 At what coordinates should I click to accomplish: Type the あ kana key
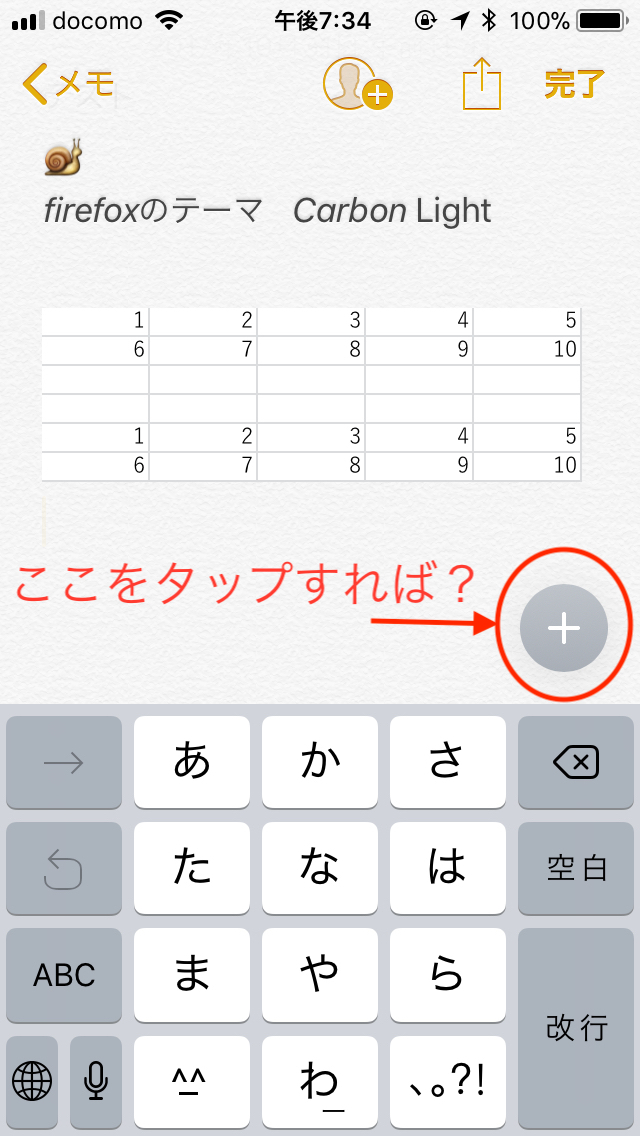coord(192,763)
